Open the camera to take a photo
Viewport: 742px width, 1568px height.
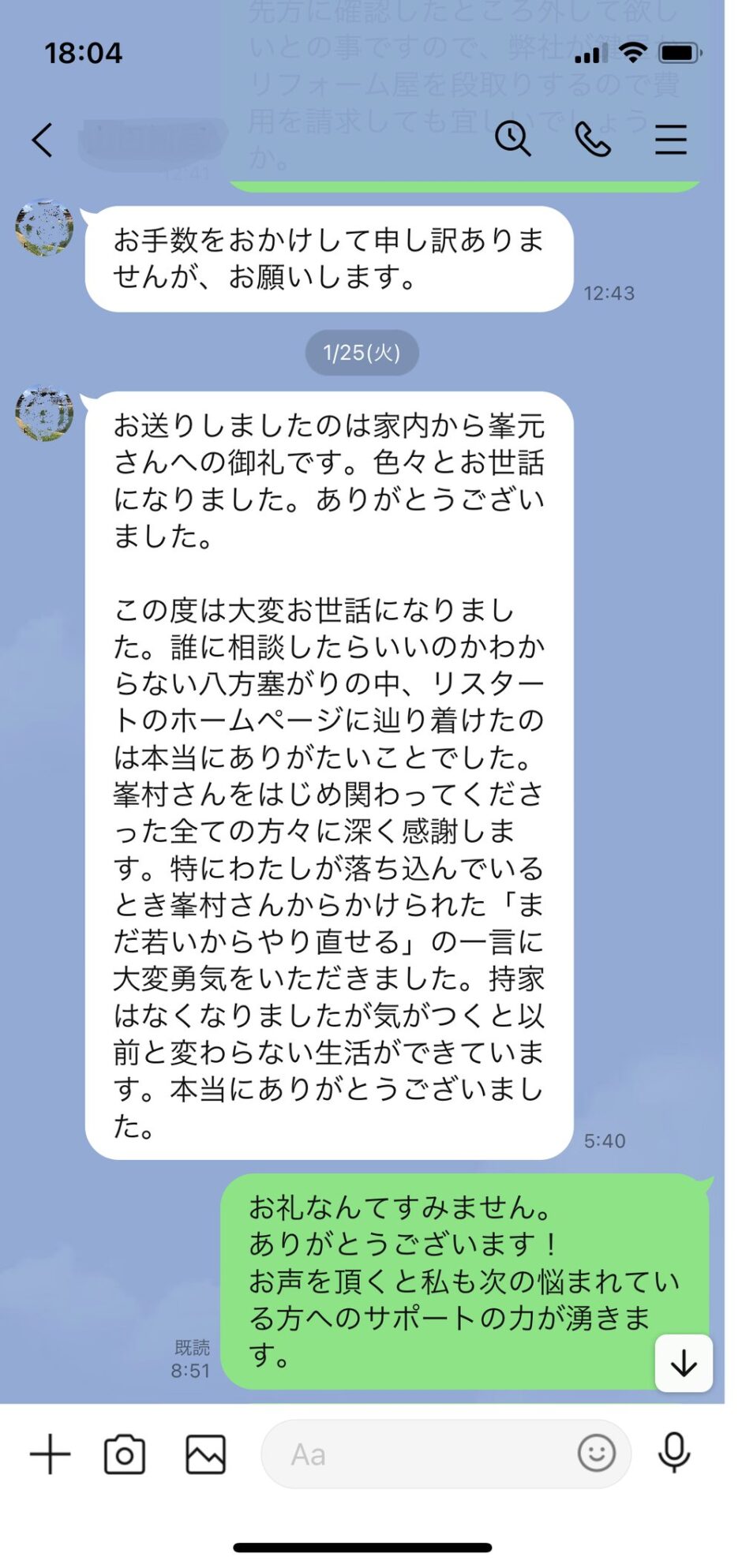(125, 1454)
